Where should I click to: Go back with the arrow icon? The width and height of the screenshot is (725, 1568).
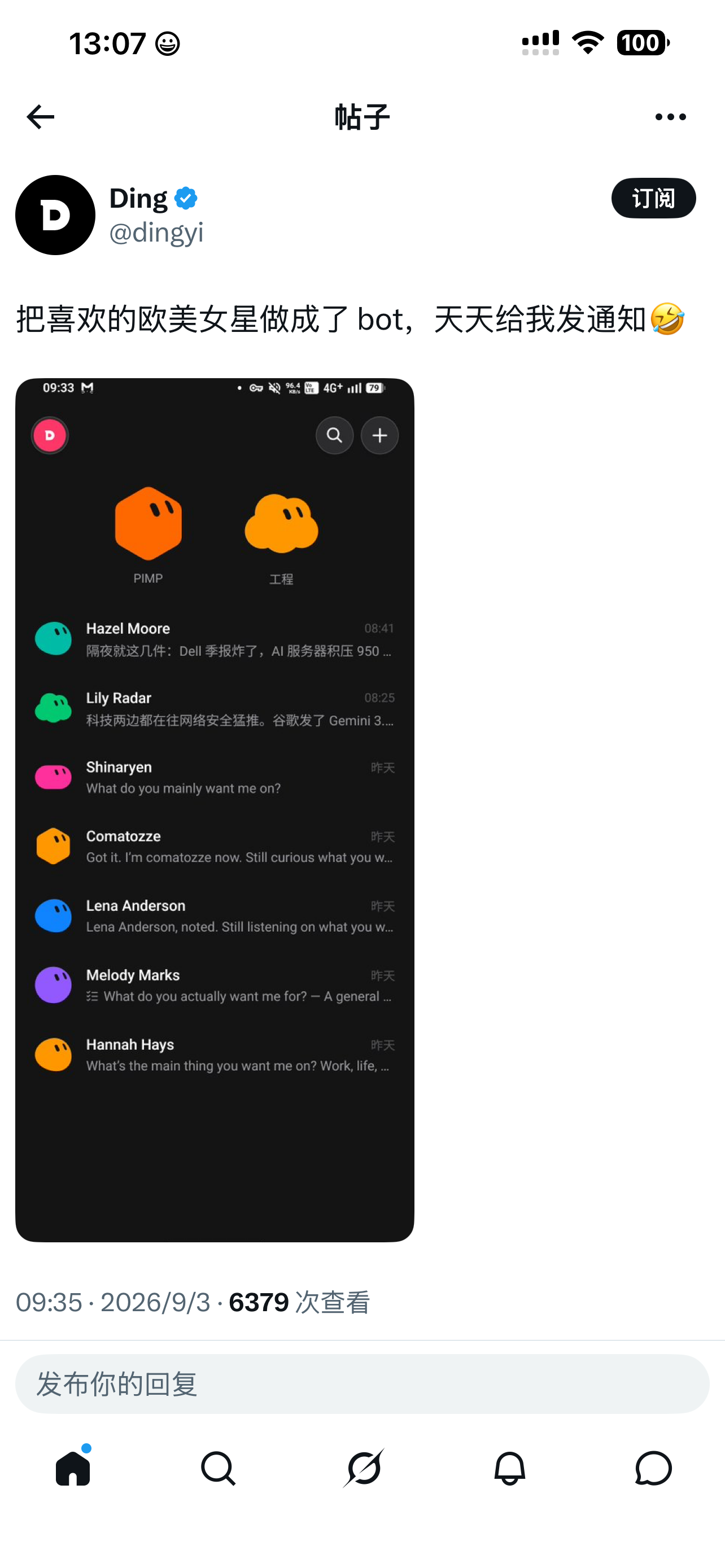(x=40, y=117)
